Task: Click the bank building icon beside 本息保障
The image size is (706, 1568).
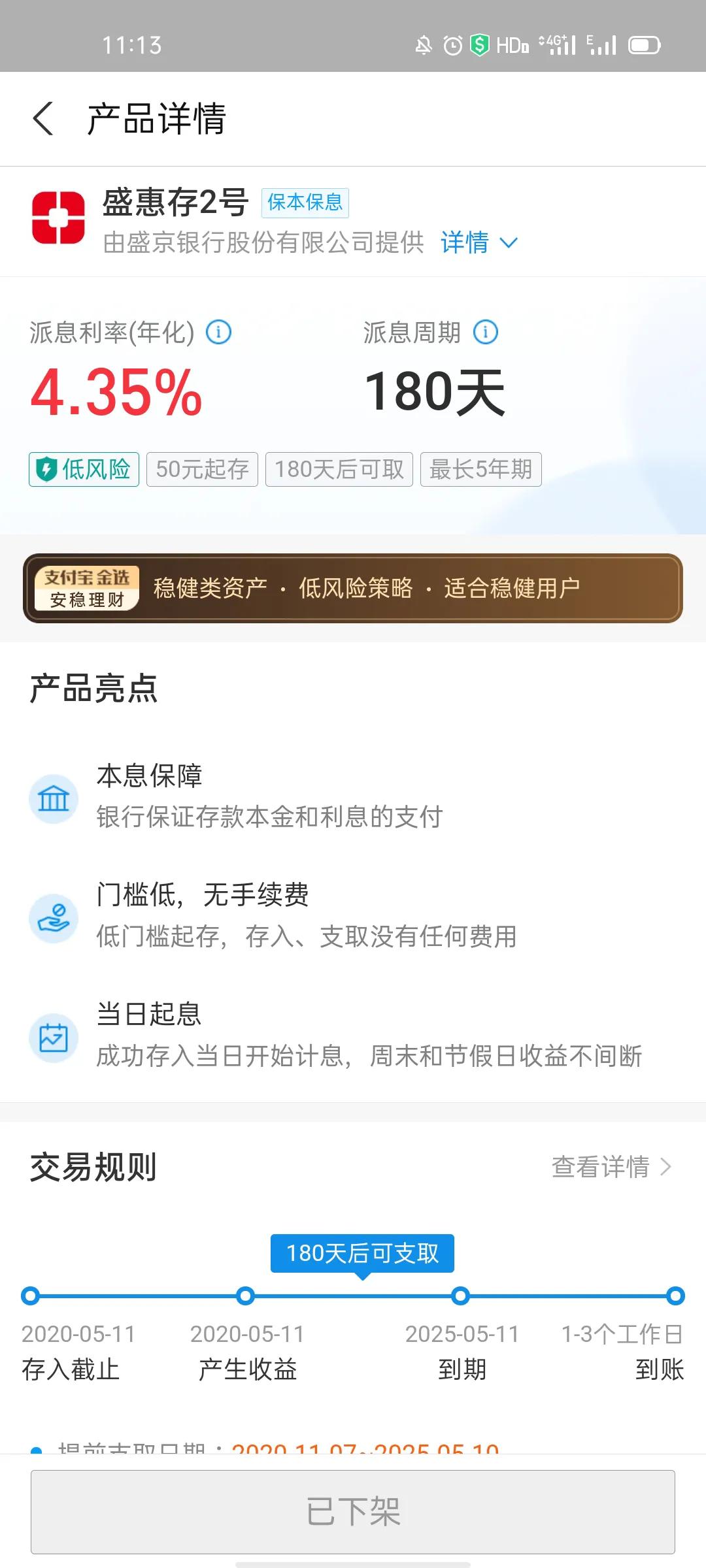Action: click(x=54, y=798)
